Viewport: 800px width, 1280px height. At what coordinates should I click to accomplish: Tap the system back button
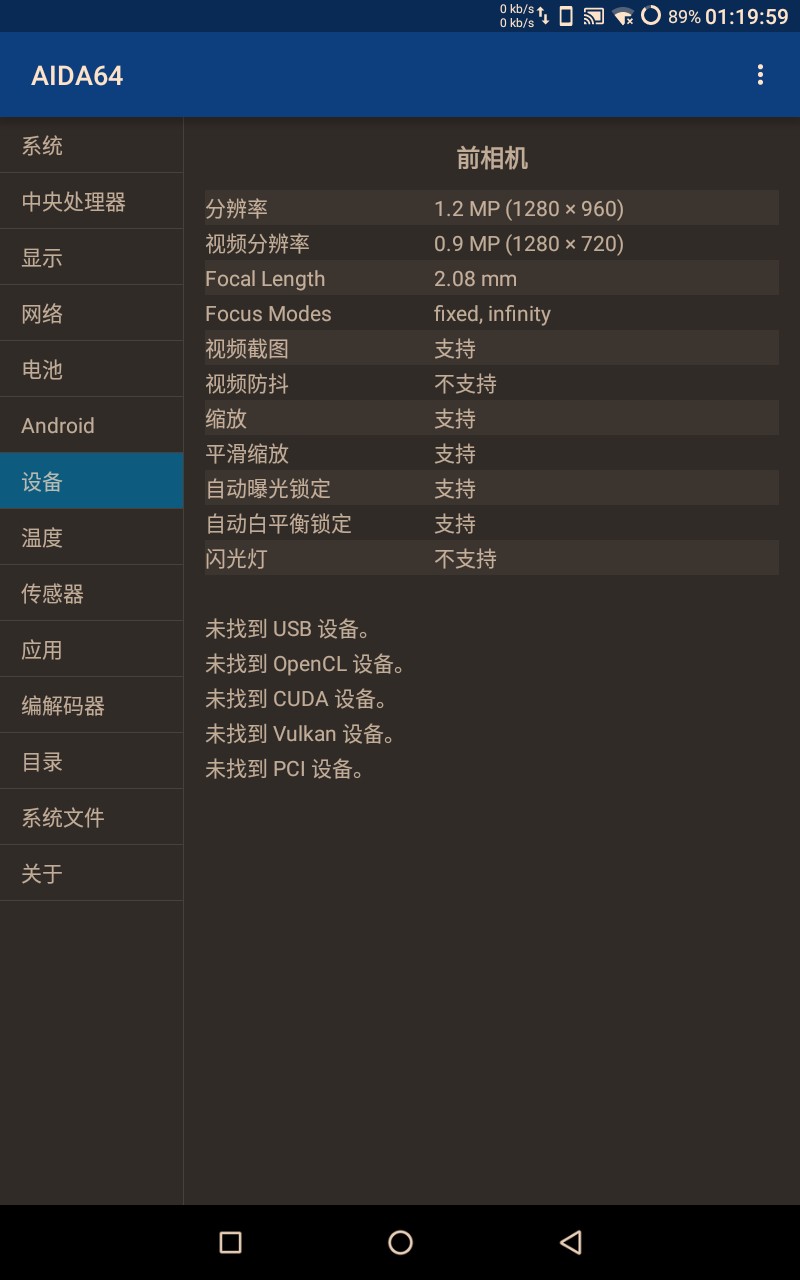tap(570, 1242)
